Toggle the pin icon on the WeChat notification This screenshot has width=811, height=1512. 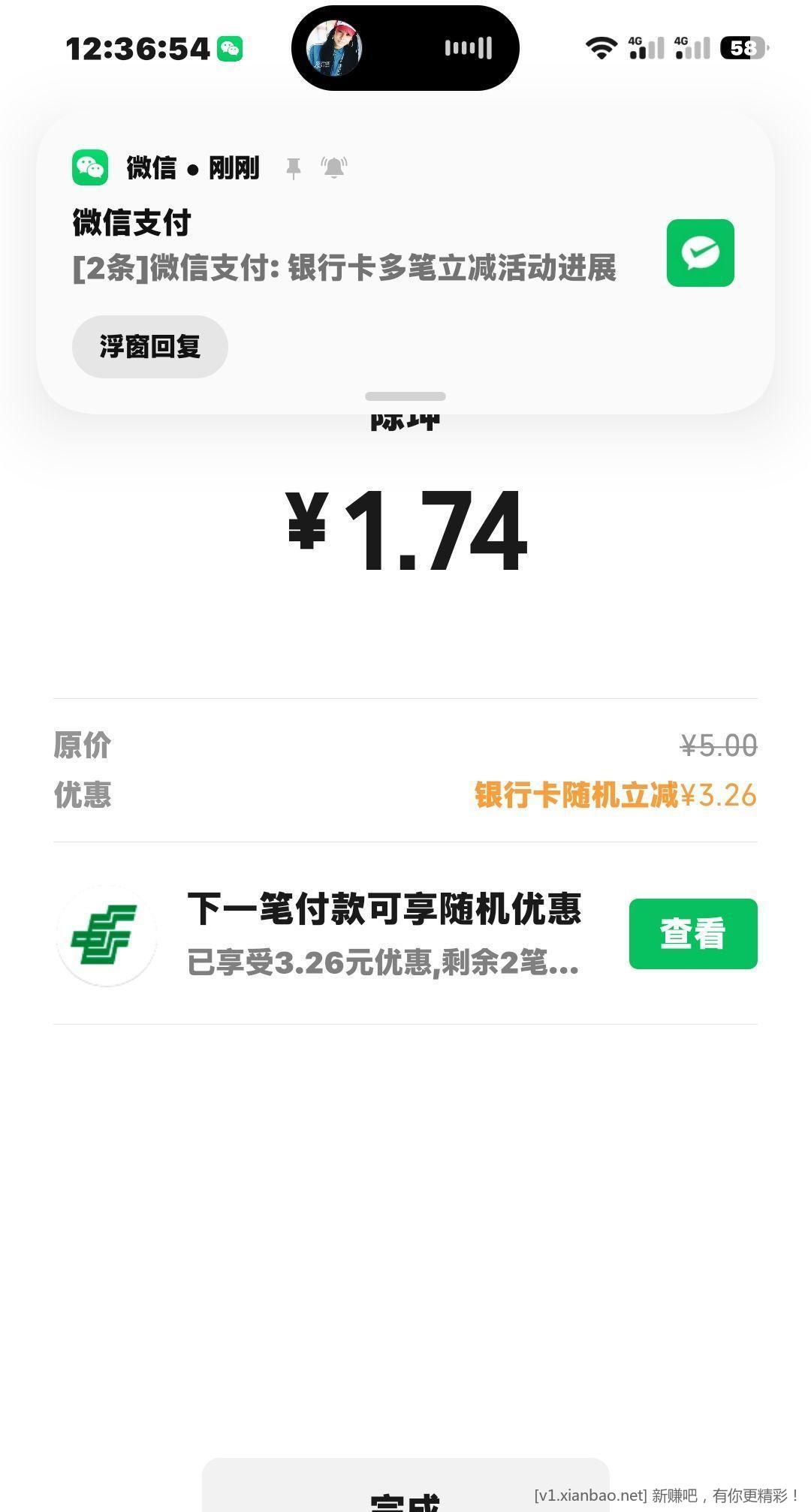pos(294,167)
